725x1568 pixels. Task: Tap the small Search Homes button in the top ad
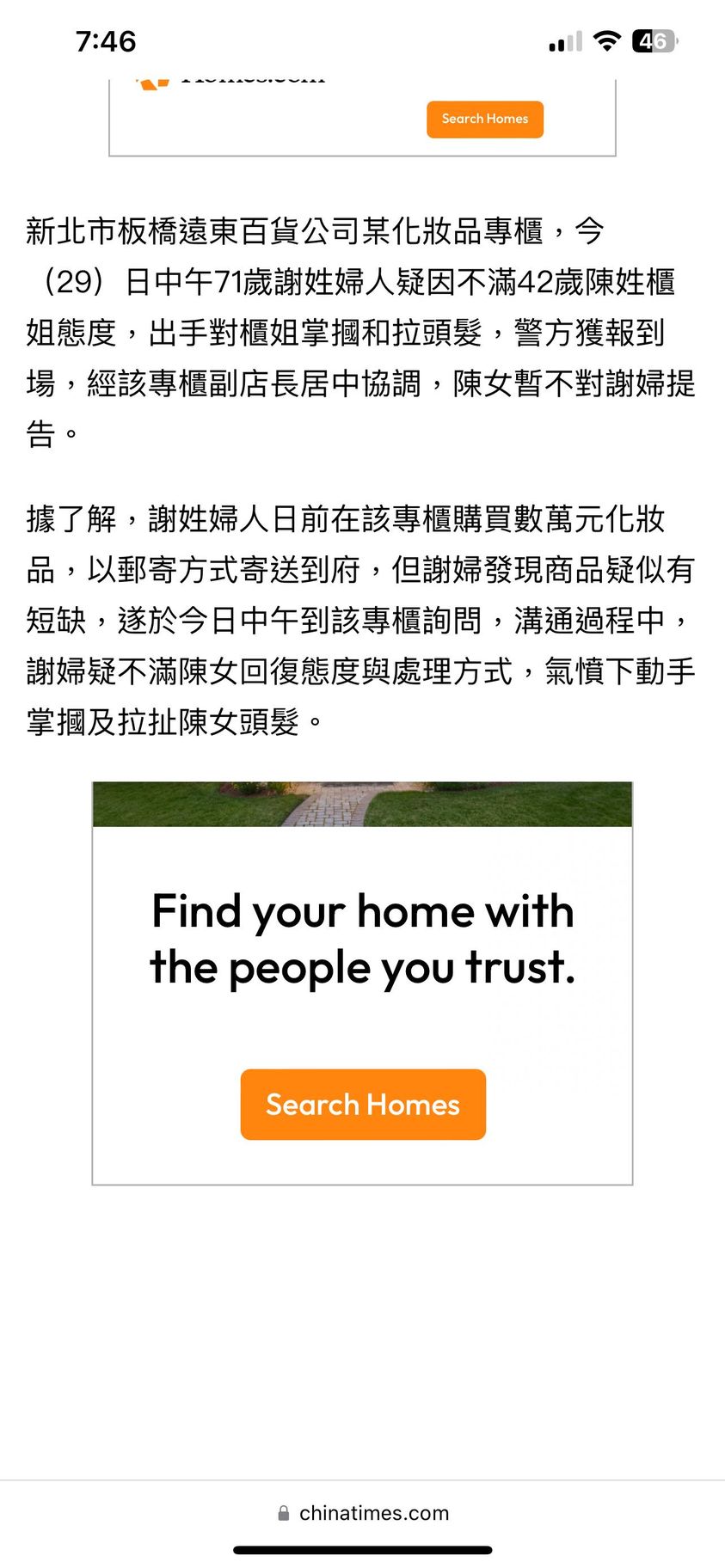[x=484, y=119]
